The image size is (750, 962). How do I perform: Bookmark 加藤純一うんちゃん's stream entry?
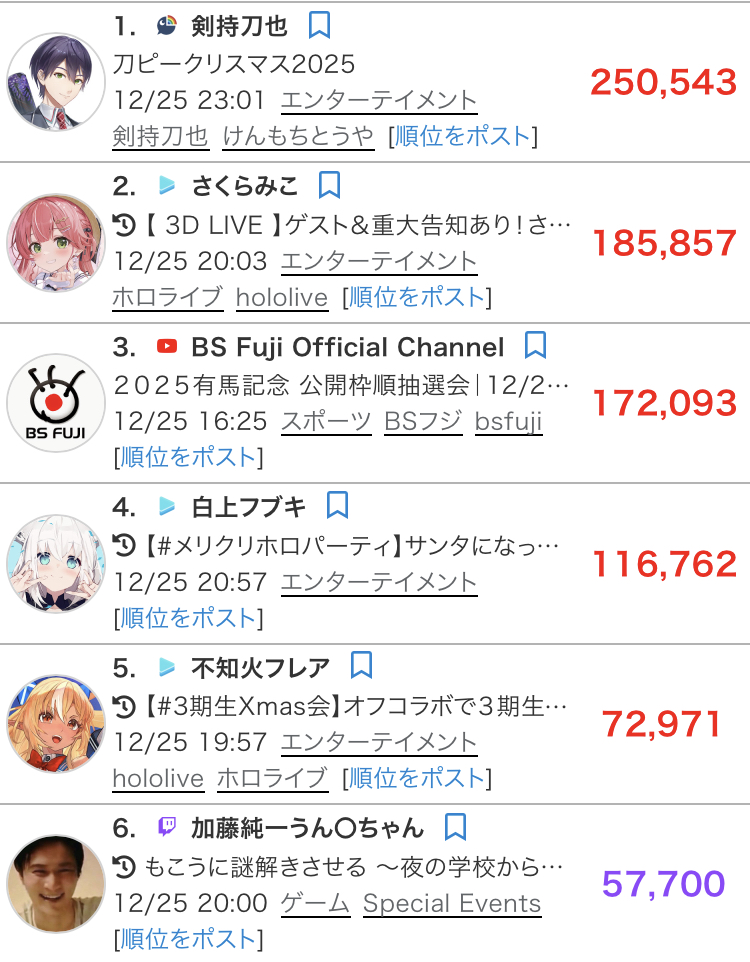point(455,827)
